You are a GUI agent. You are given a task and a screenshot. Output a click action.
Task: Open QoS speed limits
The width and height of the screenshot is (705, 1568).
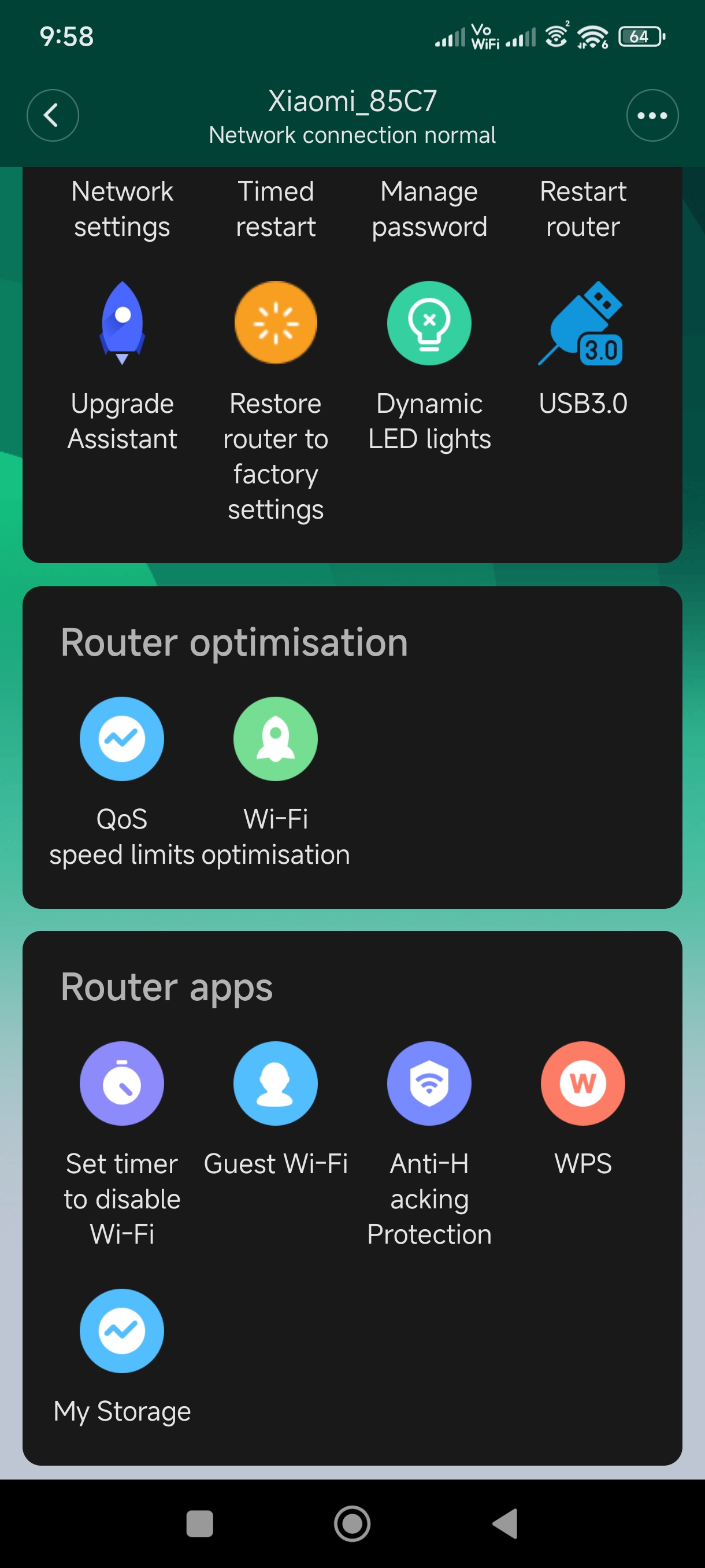123,782
